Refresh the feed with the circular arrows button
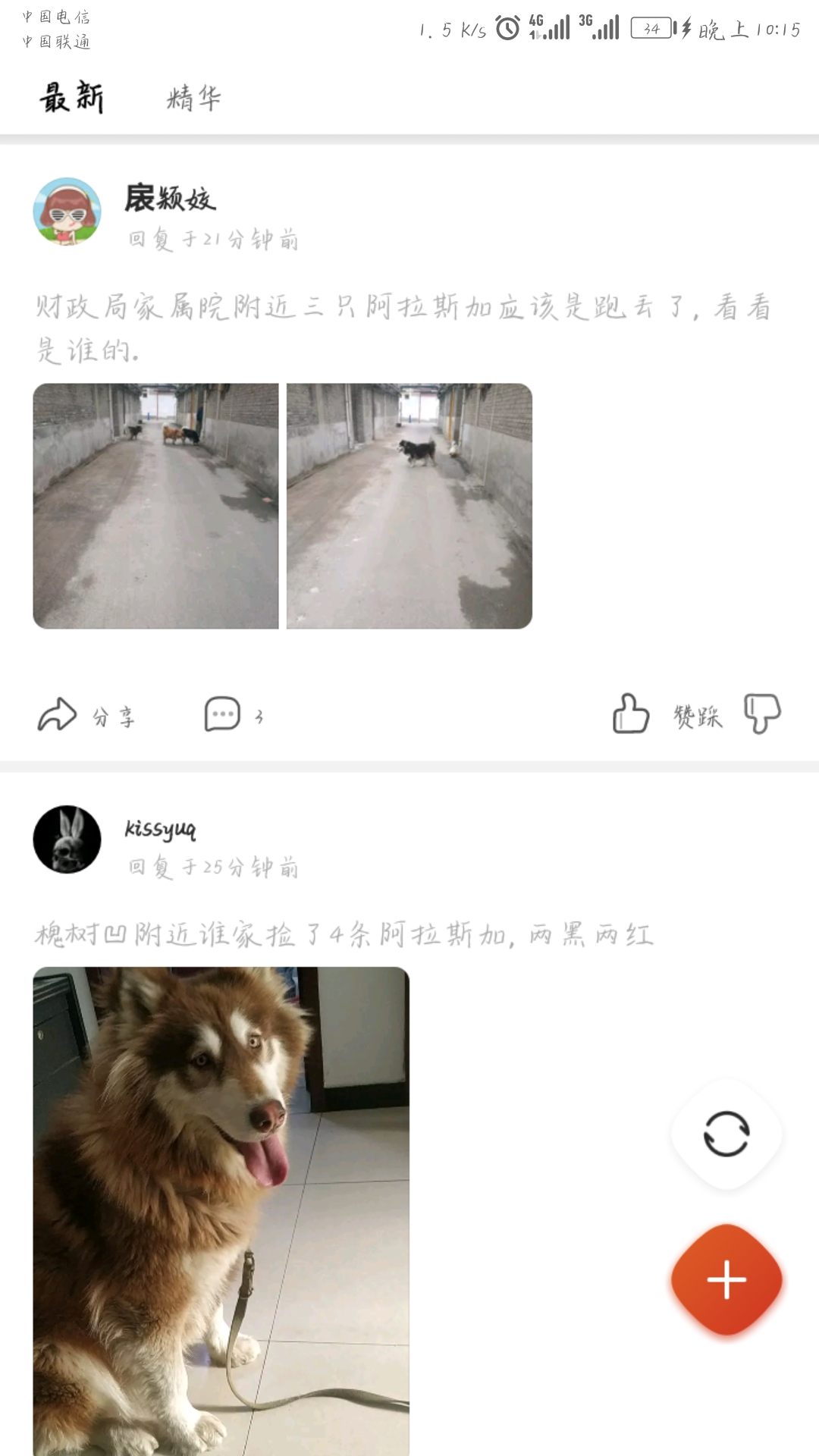The height and width of the screenshot is (1456, 819). tap(726, 1134)
